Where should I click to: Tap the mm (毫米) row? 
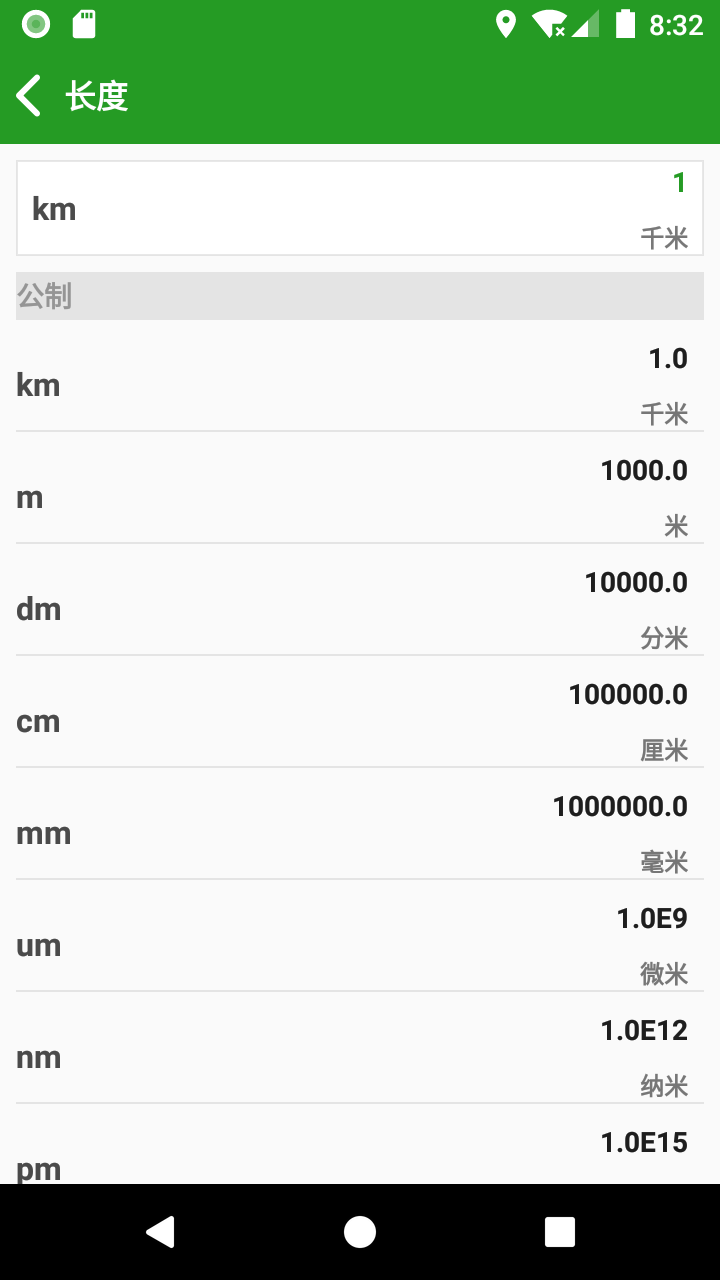[x=360, y=833]
